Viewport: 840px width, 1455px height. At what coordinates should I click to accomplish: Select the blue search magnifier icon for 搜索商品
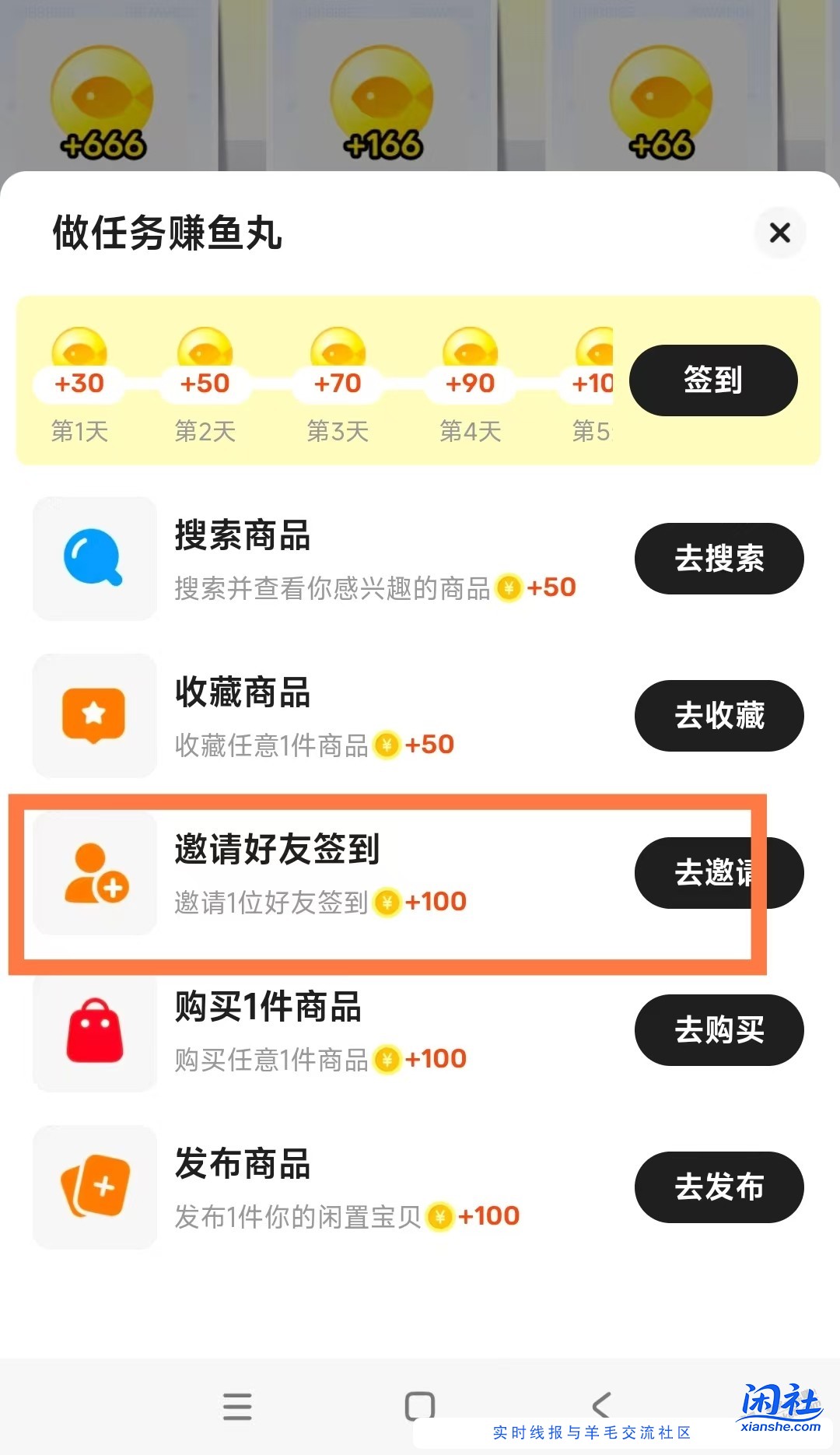coord(93,558)
